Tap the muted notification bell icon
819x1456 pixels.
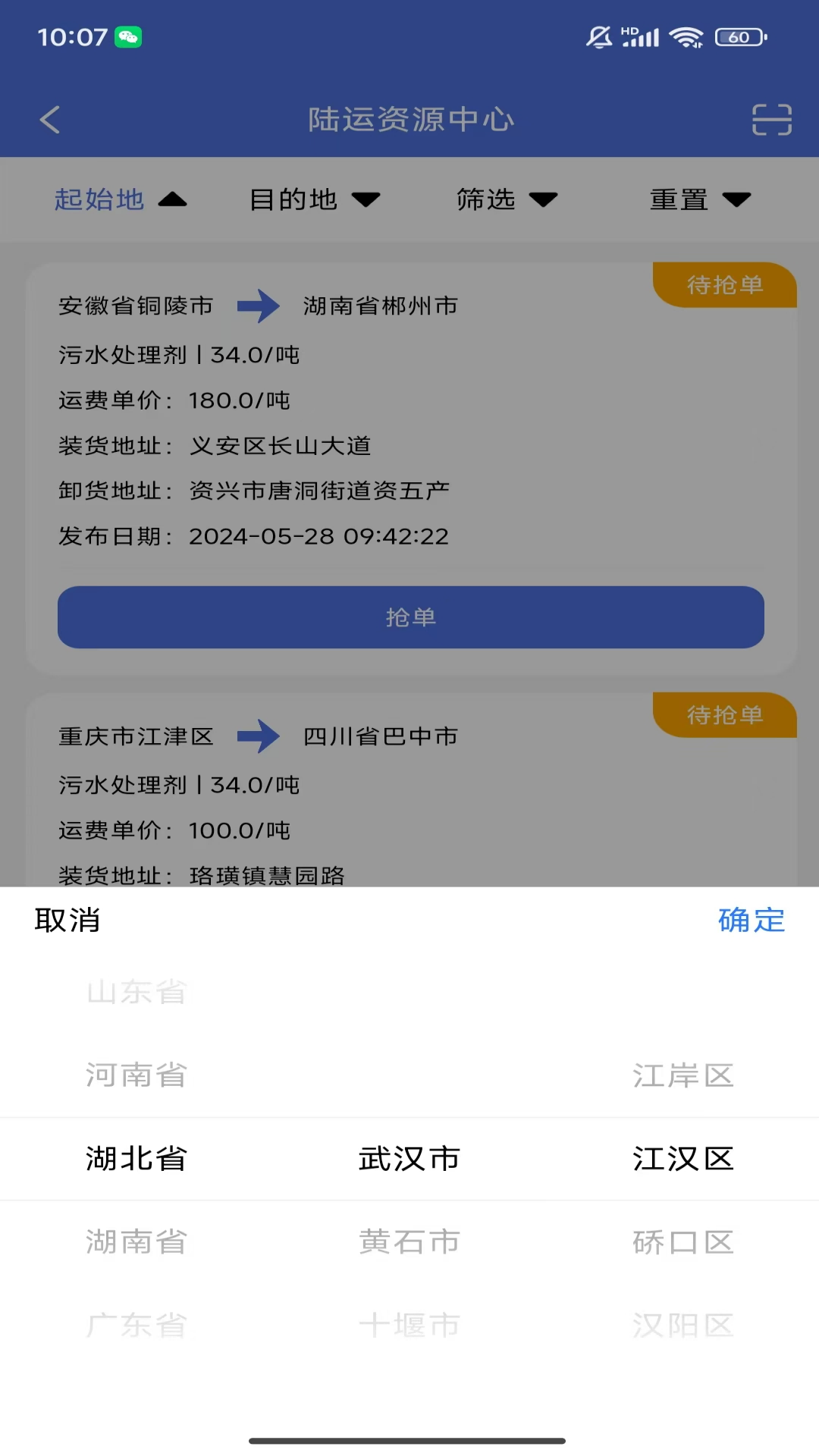click(599, 36)
